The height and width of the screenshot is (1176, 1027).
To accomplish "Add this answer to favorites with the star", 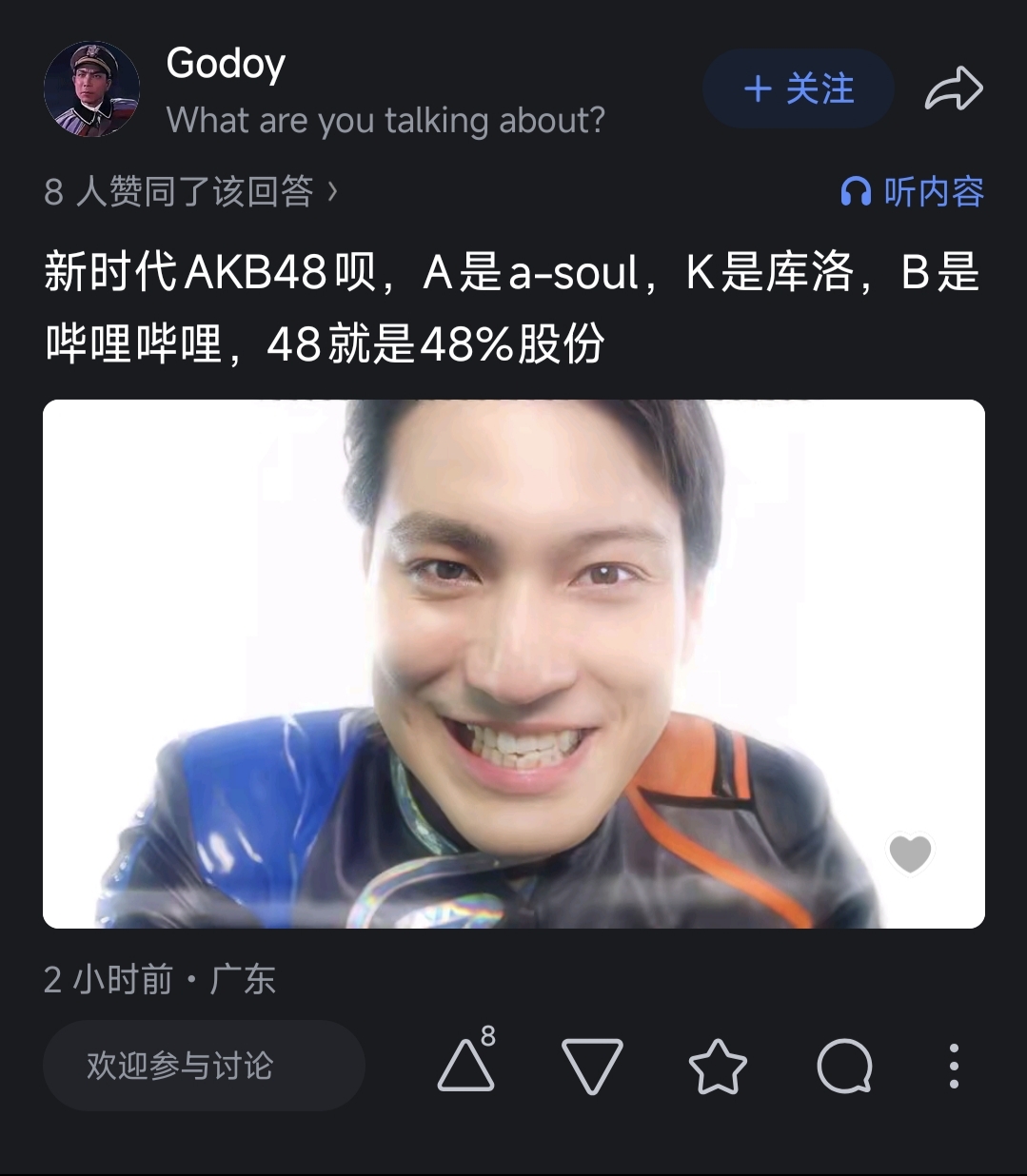I will click(x=718, y=1067).
